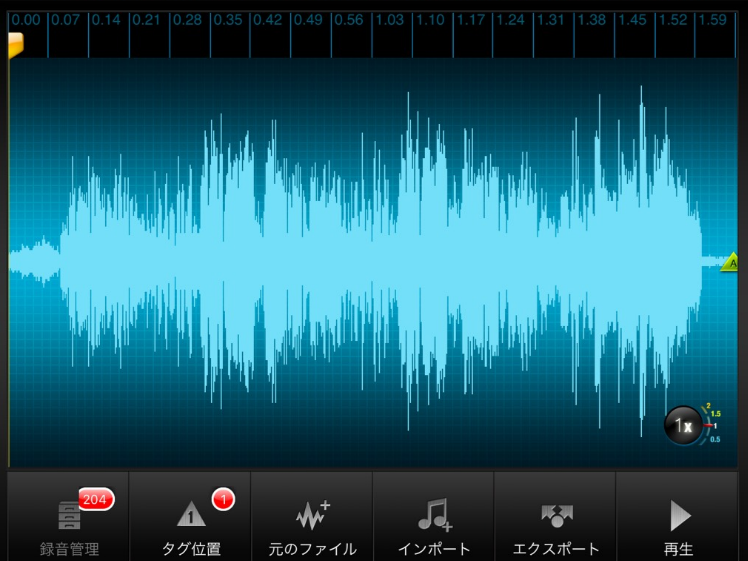Viewport: 748px width, 561px height.
Task: Open インポート to import audio
Action: [x=434, y=522]
